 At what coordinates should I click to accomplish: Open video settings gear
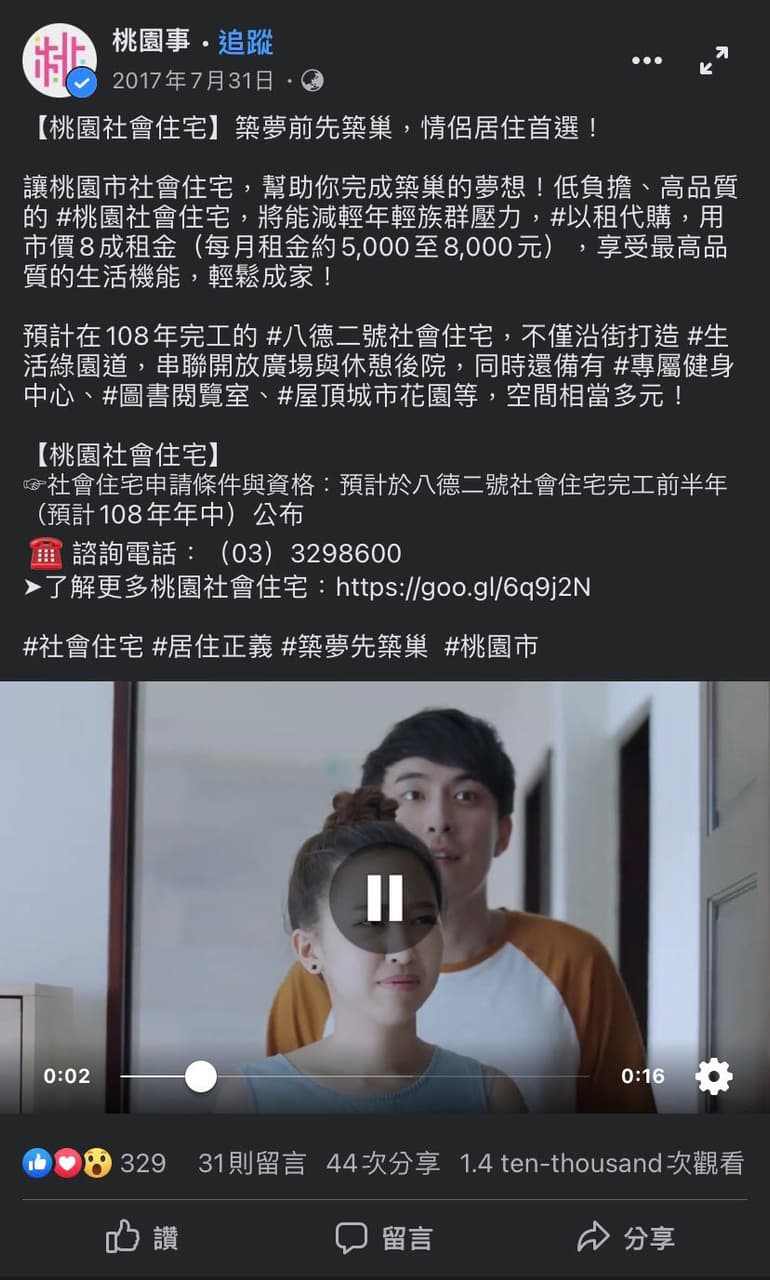[x=714, y=1076]
